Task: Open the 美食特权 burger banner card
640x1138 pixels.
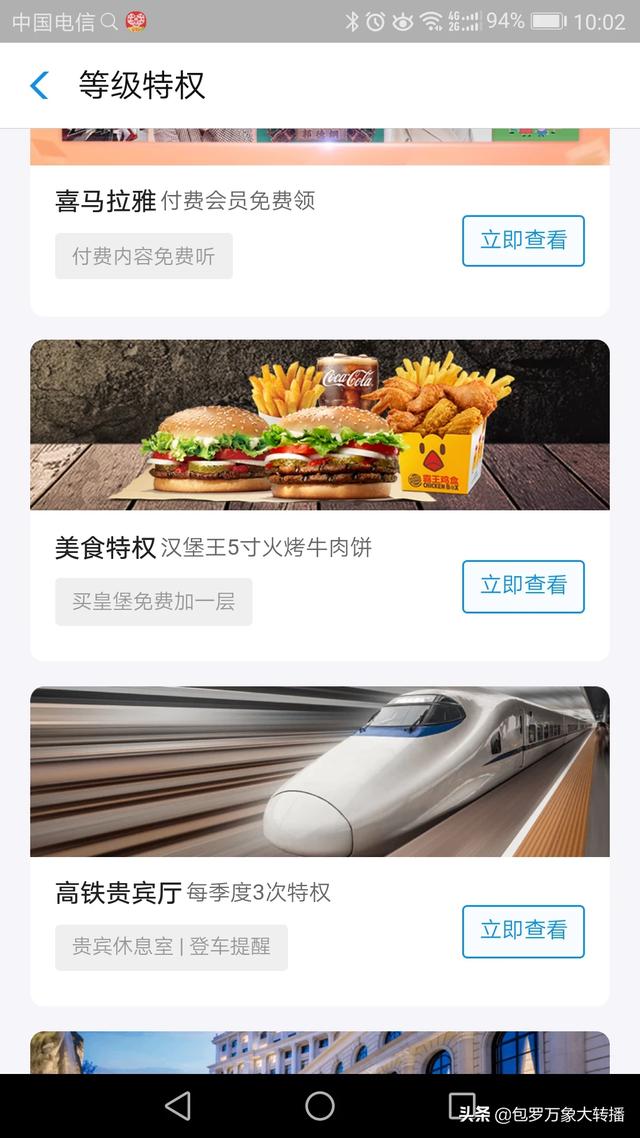Action: (x=319, y=425)
